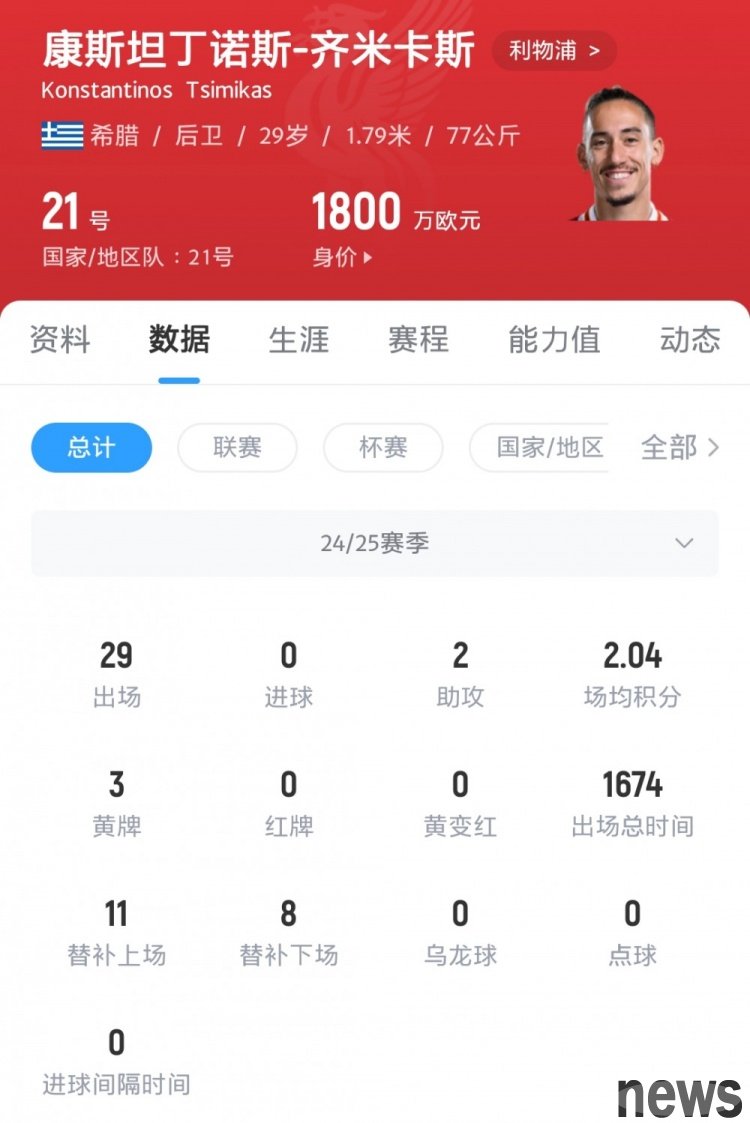Switch to the 赛程 tab
This screenshot has width=750, height=1123.
(418, 339)
